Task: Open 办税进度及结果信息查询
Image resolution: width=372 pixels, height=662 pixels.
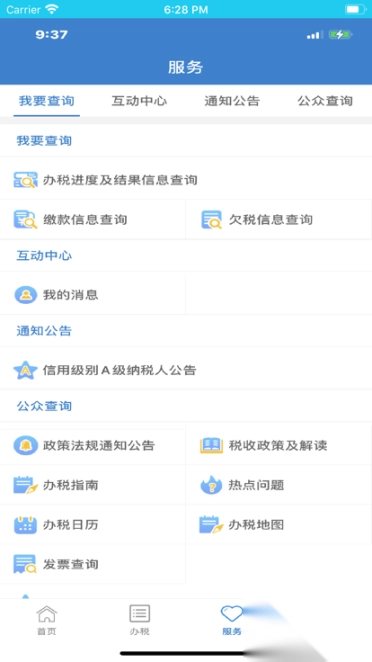Action: [x=186, y=180]
